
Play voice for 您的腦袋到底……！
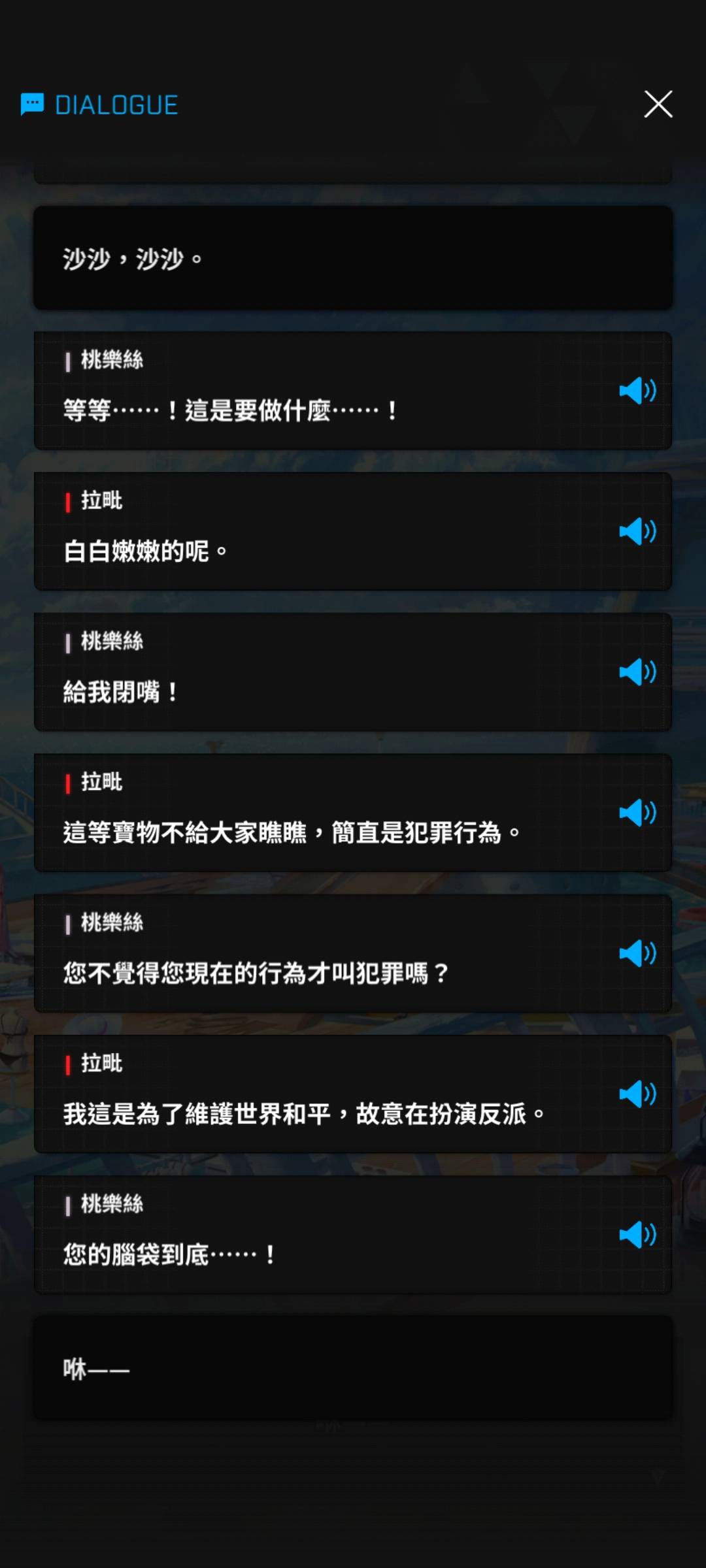pos(637,1234)
